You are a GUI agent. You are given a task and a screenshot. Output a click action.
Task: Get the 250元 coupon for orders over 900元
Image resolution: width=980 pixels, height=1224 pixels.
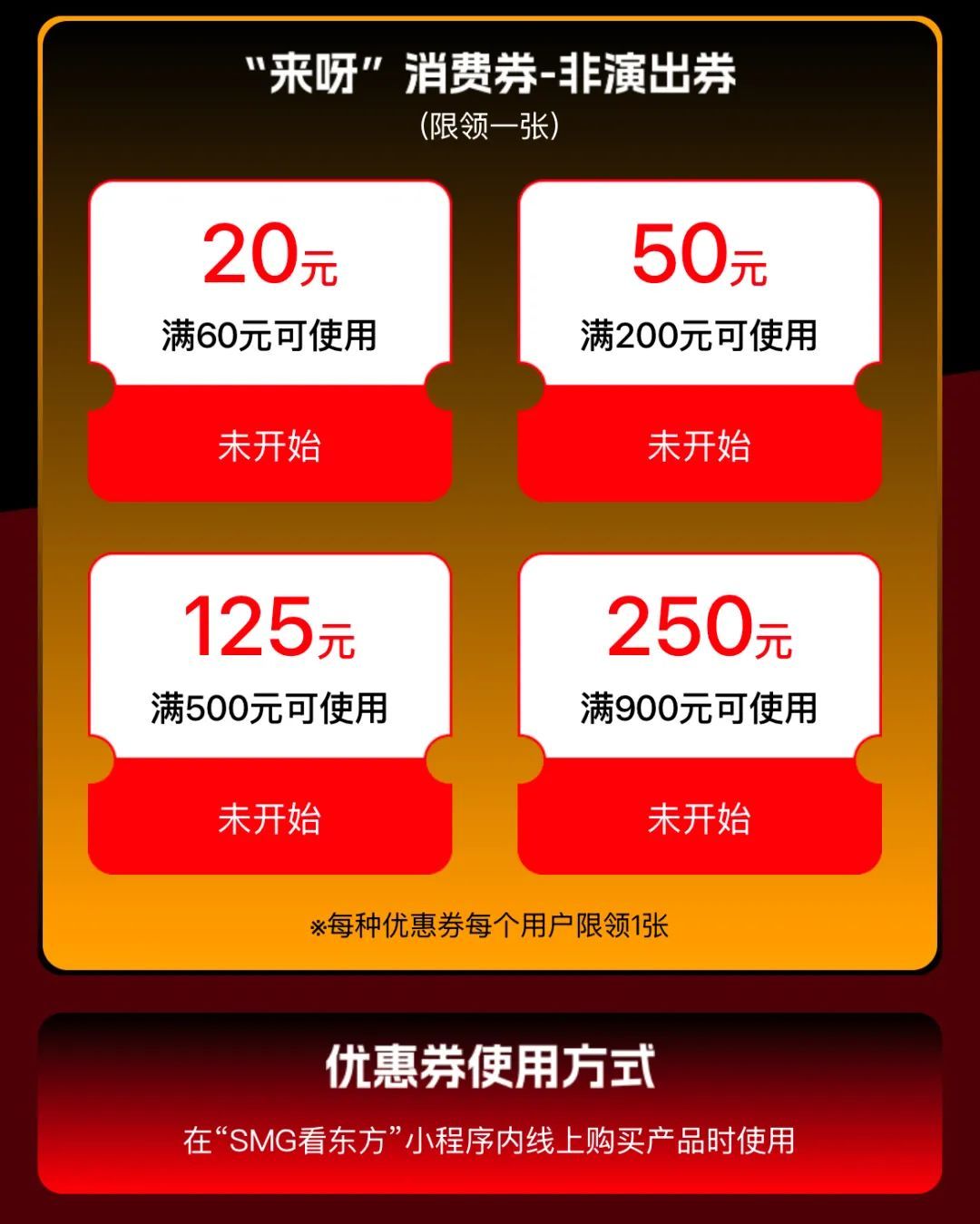point(699,818)
